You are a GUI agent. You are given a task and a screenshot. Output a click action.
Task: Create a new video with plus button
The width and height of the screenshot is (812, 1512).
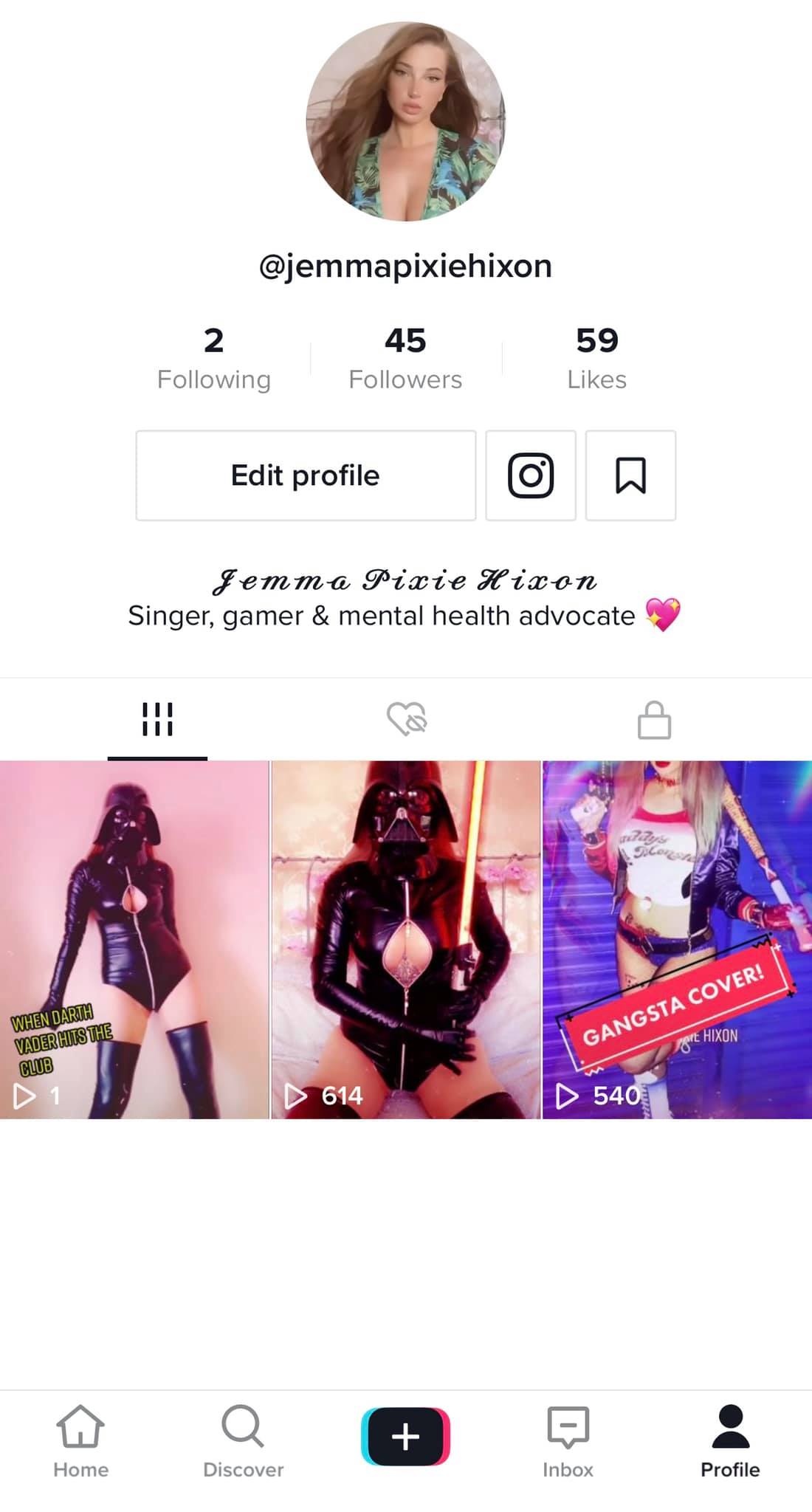[405, 1437]
